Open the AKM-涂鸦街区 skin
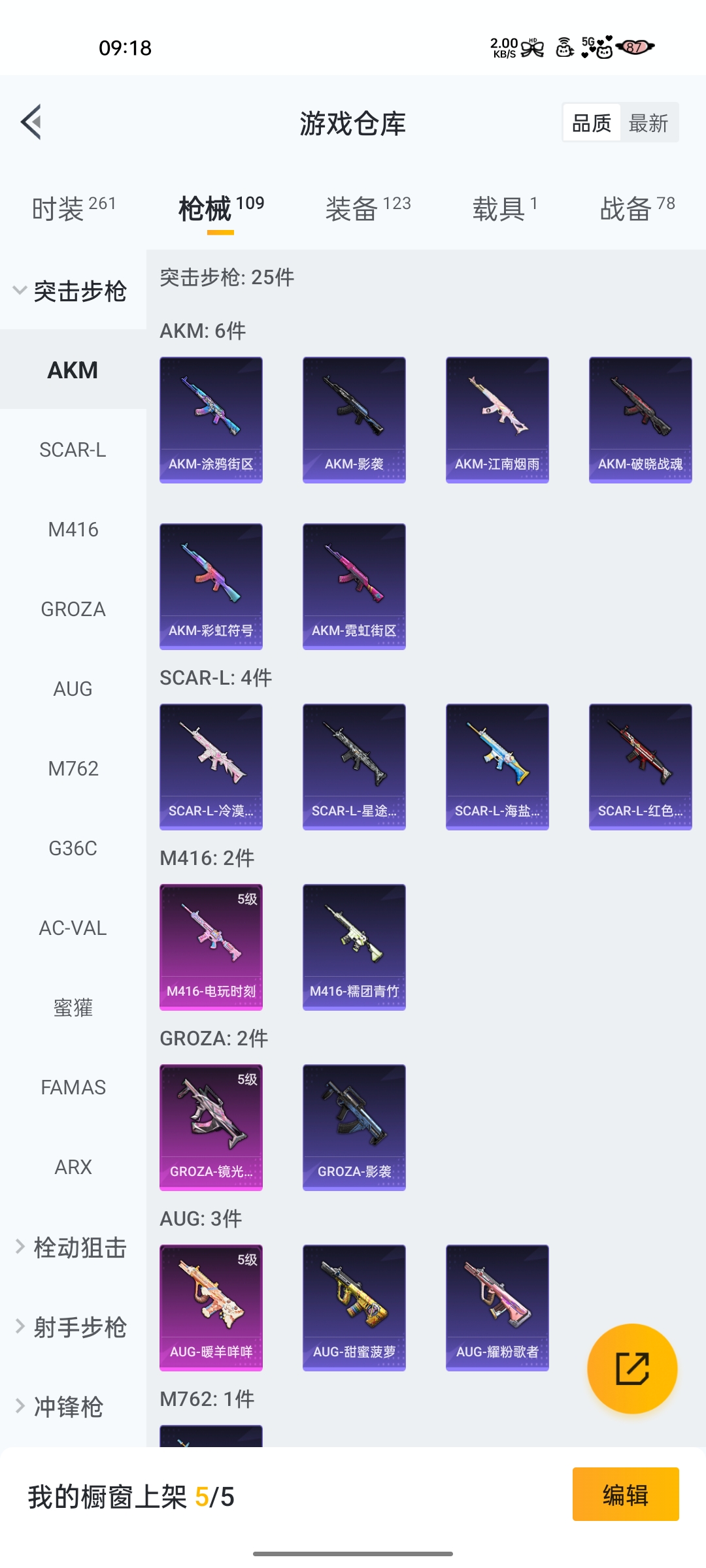This screenshot has width=706, height=1568. (x=211, y=419)
